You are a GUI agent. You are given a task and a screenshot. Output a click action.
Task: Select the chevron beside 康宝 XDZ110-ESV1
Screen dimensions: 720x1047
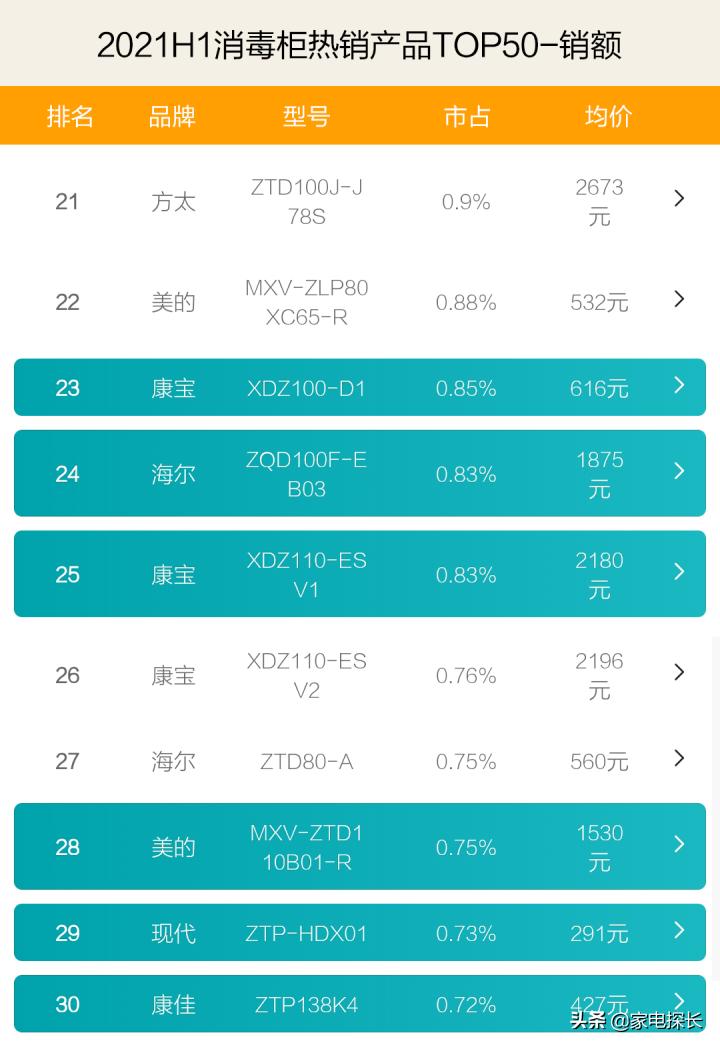tap(678, 574)
